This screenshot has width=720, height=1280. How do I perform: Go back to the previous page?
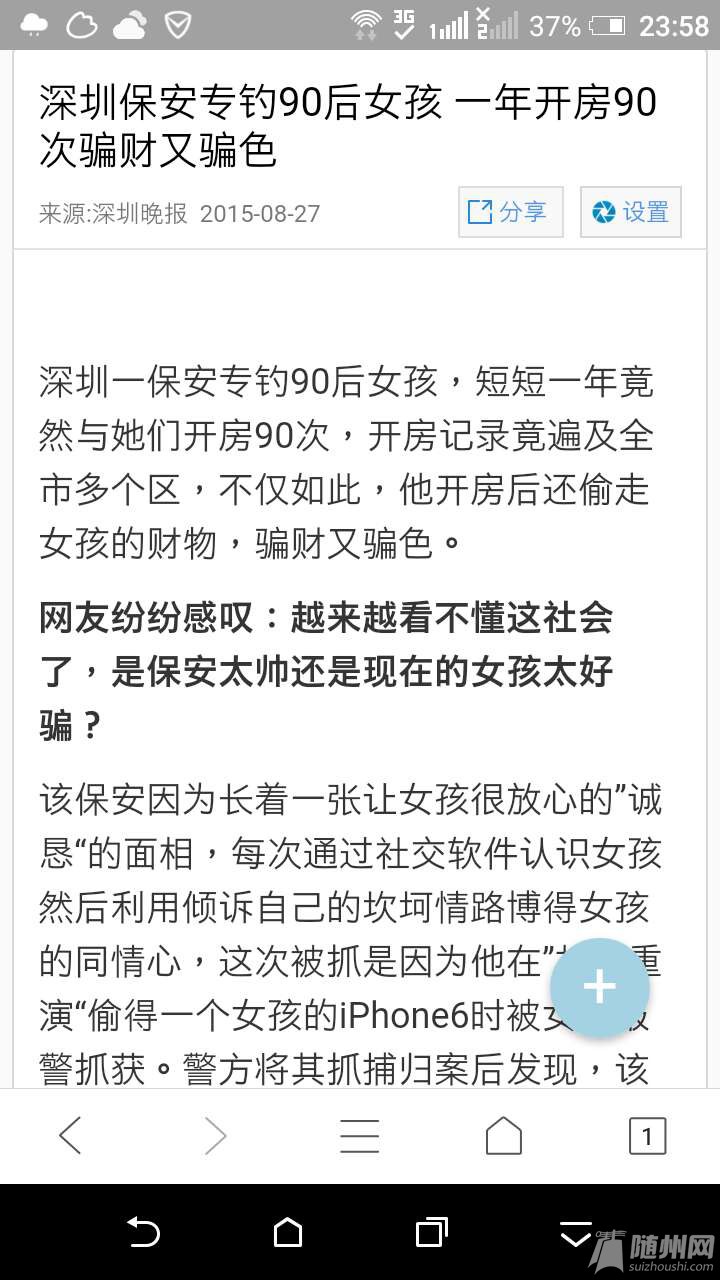click(x=70, y=1136)
